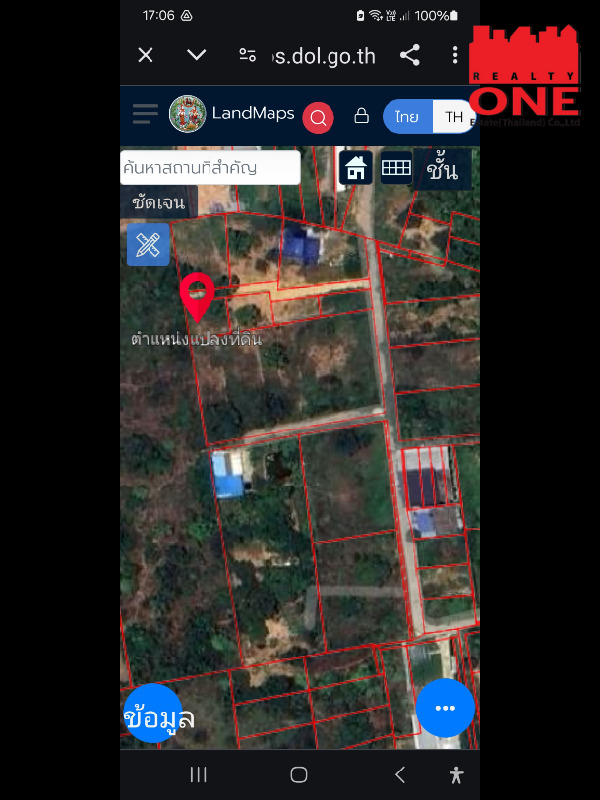Tap the red parcel location pin

click(197, 295)
